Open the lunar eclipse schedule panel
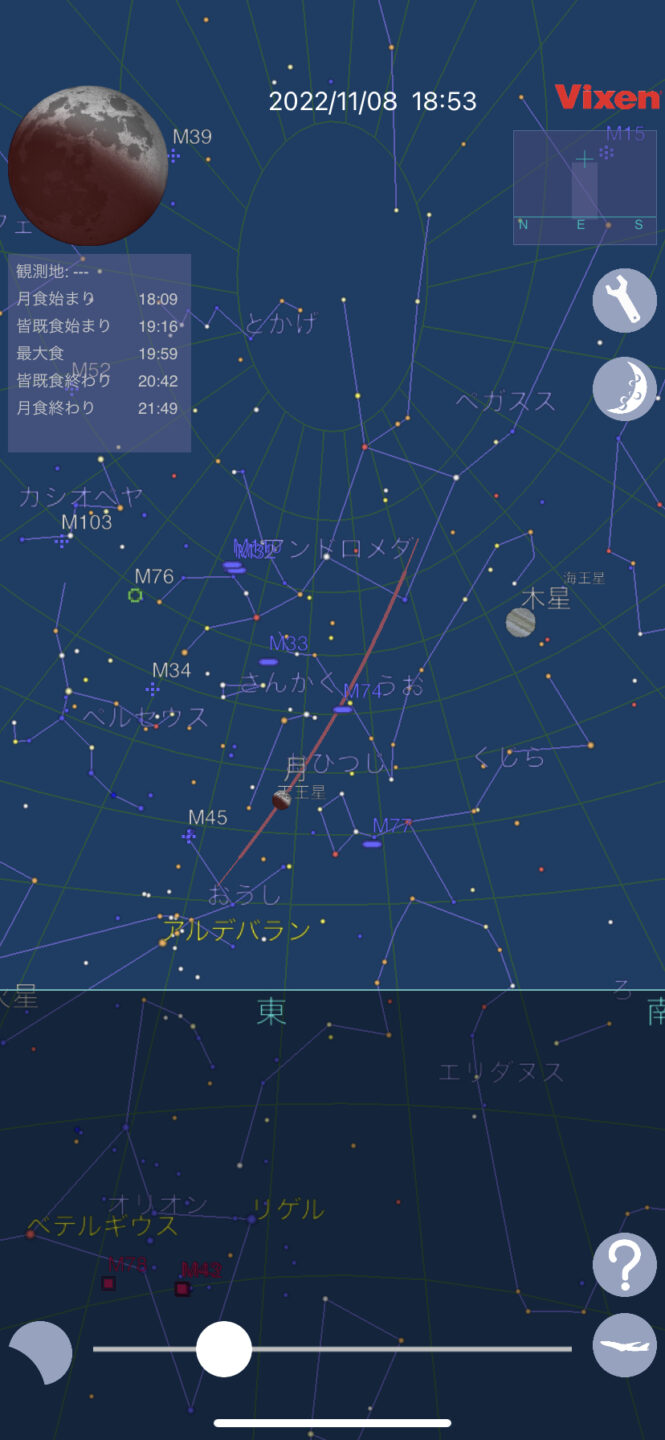 99,353
